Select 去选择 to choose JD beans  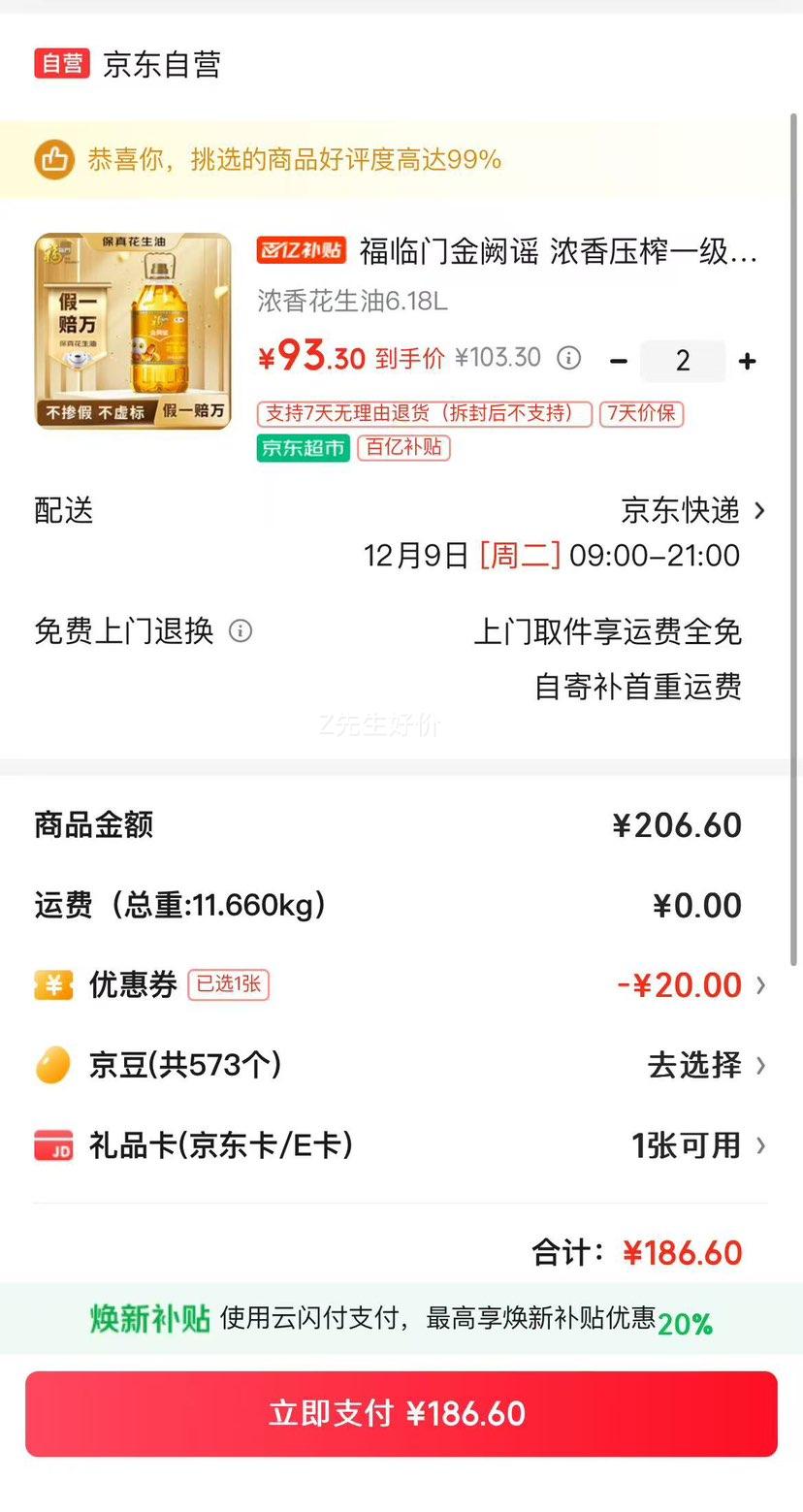click(693, 1065)
